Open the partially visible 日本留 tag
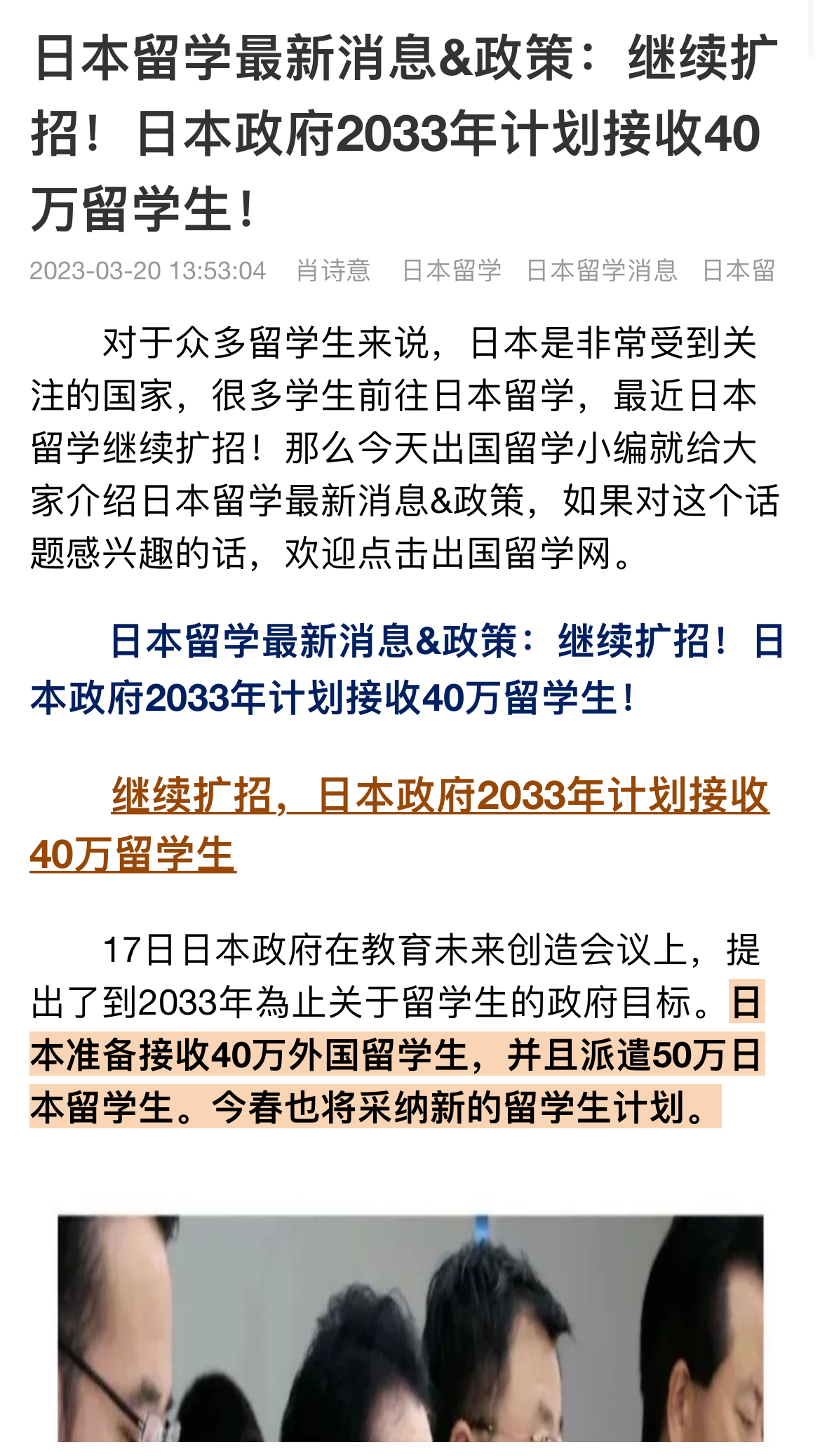 pos(739,270)
